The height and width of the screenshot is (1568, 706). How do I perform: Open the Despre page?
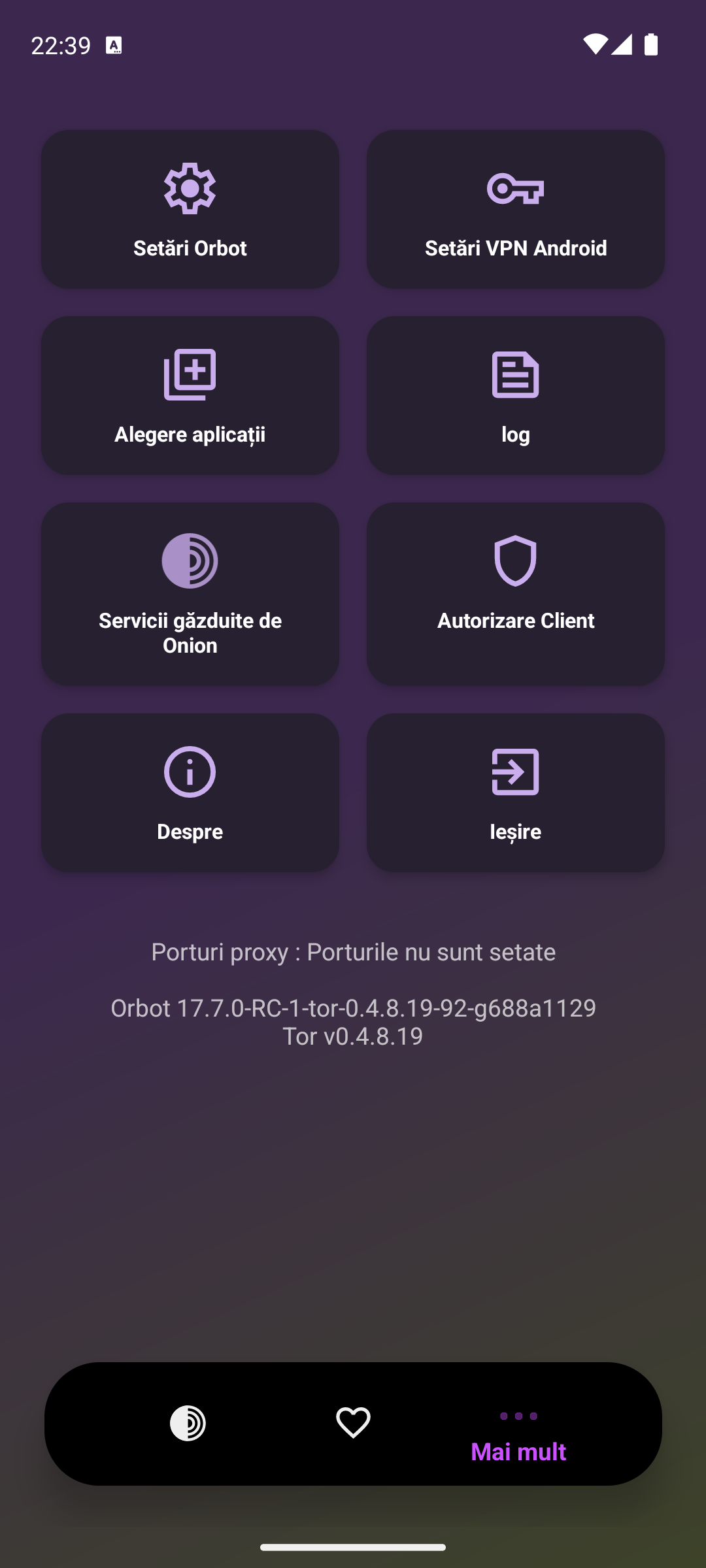tap(190, 792)
